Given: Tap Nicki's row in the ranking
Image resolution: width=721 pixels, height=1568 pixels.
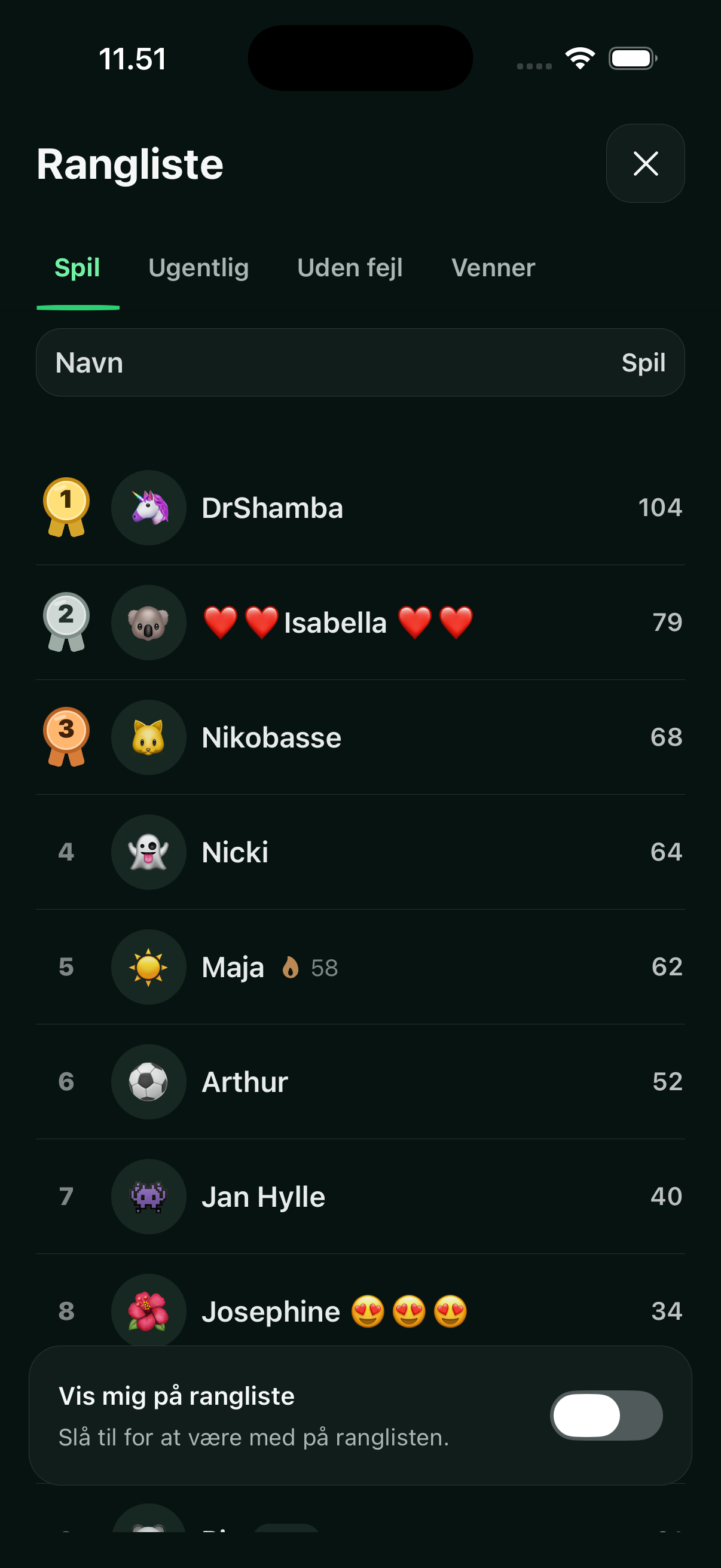Looking at the screenshot, I should [x=360, y=852].
